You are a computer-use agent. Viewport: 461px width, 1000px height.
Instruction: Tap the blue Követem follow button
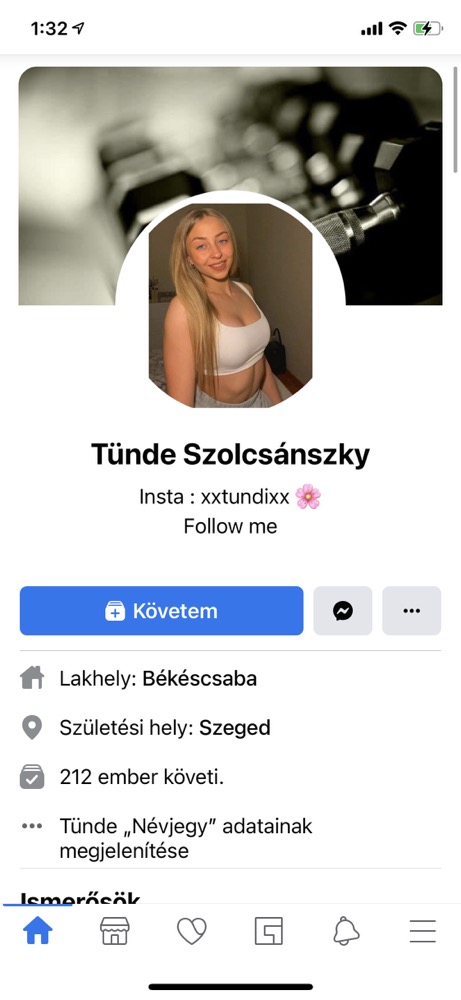point(161,610)
